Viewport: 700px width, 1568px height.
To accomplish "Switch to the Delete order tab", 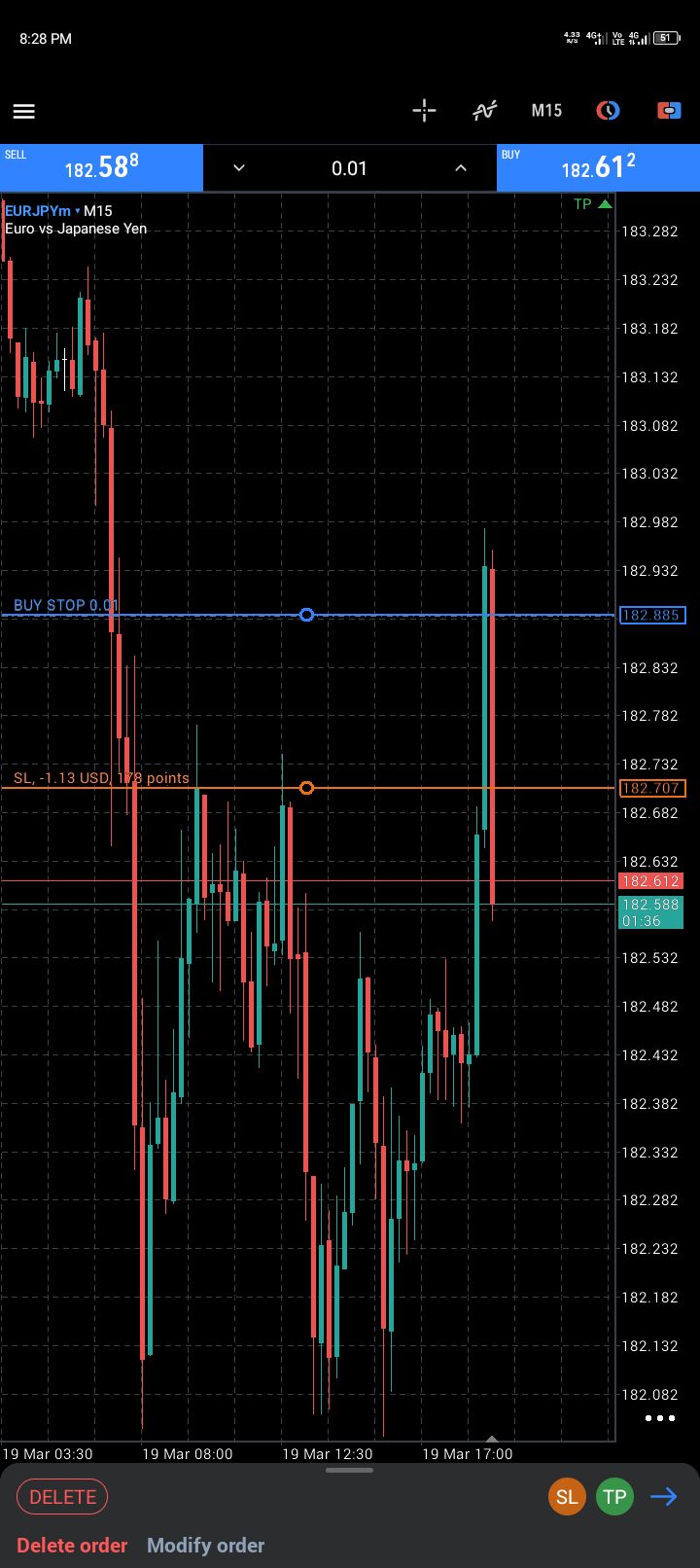I will click(72, 1545).
